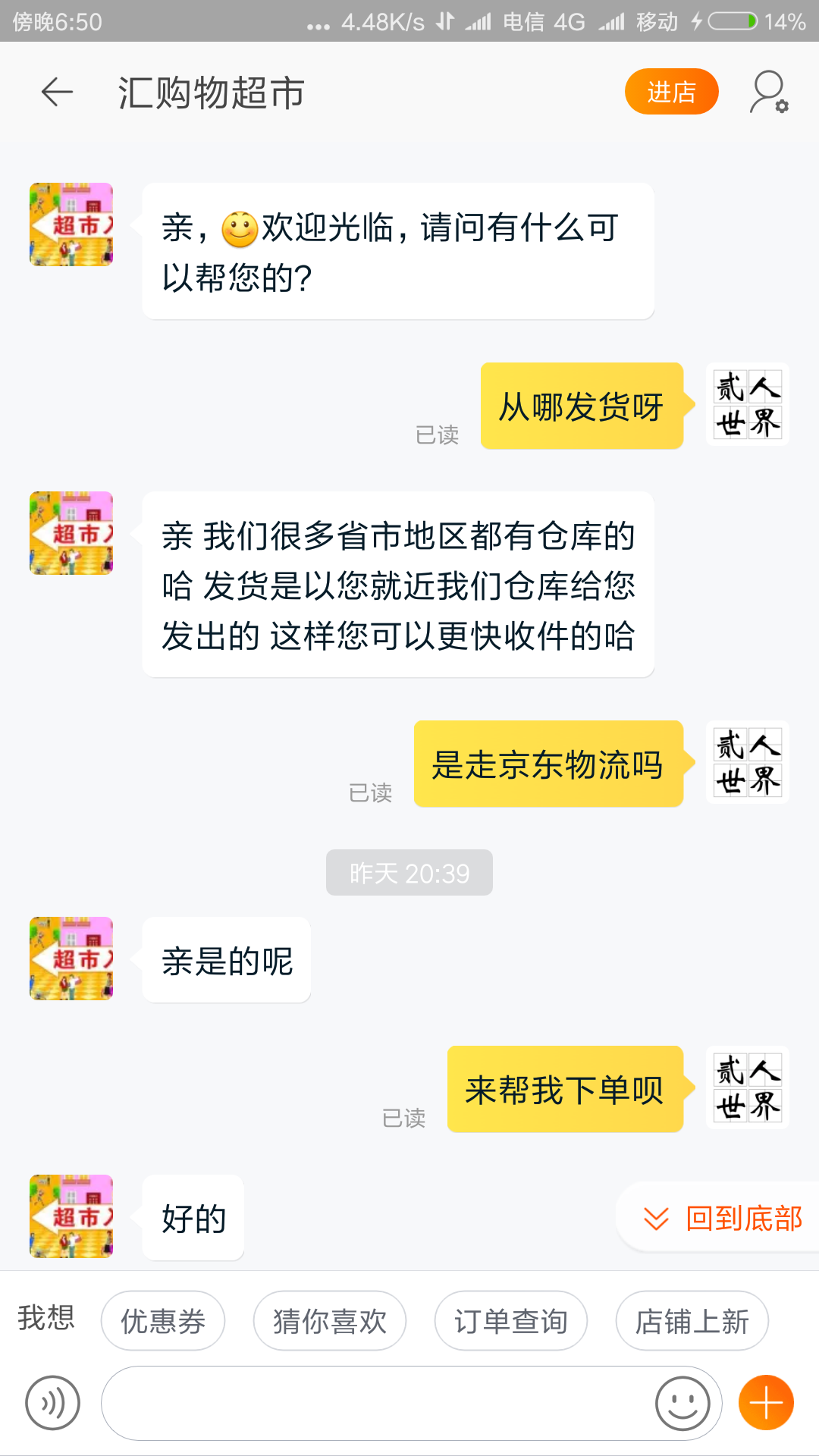The width and height of the screenshot is (819, 1456).
Task: Open the 猜你喜欢 quick chip
Action: click(330, 1321)
